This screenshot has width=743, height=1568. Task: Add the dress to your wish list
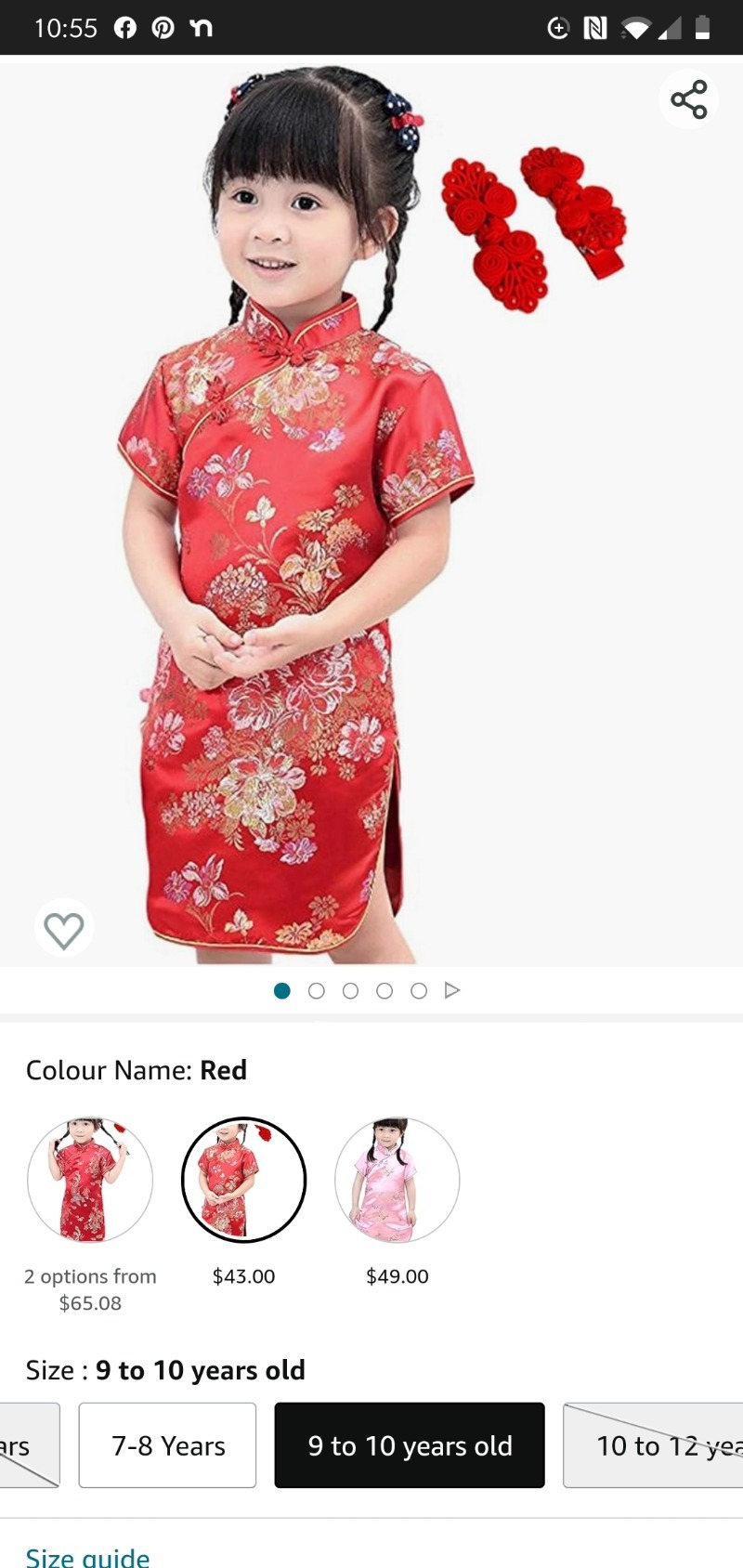pyautogui.click(x=64, y=929)
